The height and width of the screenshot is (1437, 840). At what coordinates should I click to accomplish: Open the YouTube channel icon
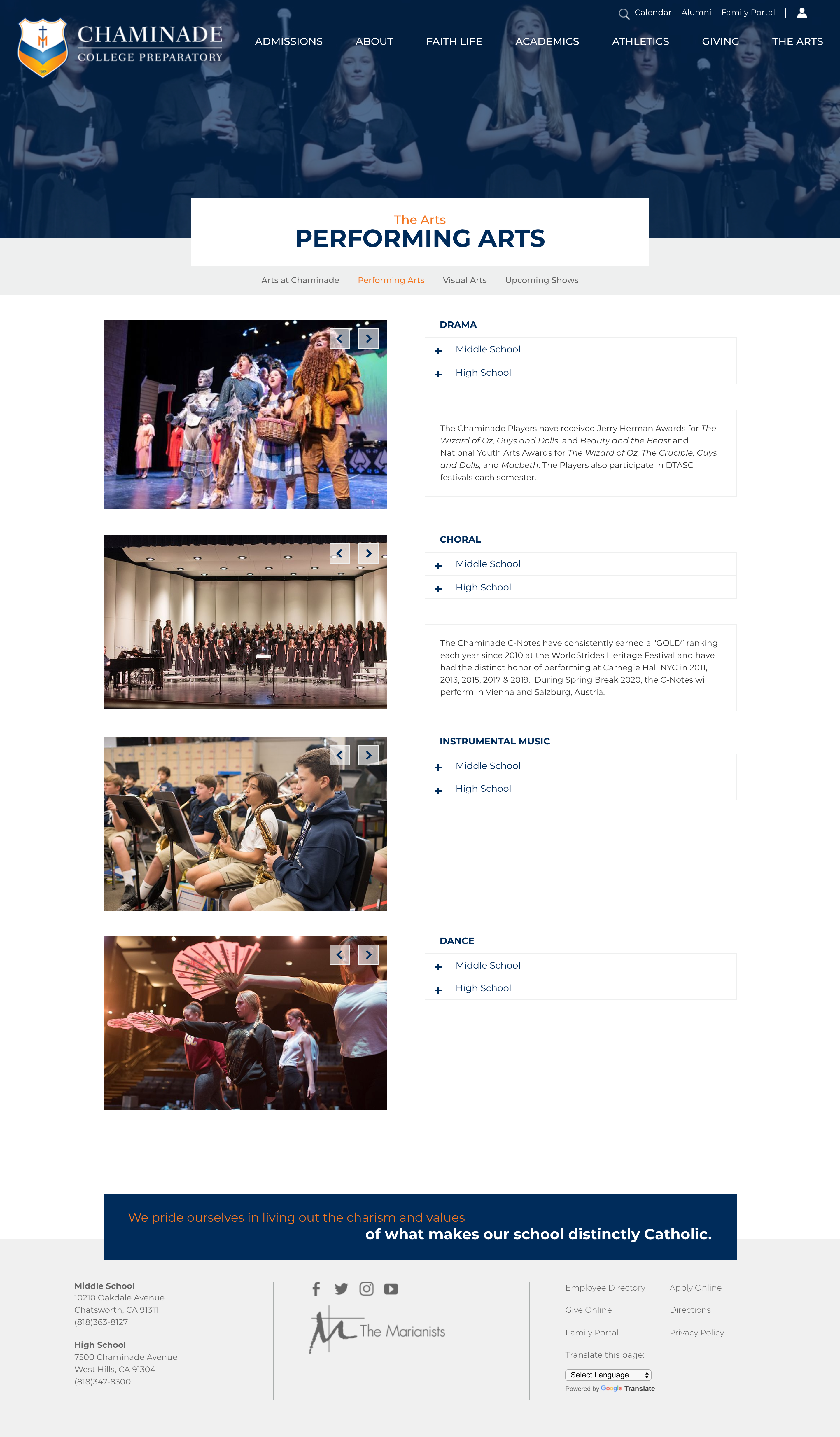click(391, 1289)
